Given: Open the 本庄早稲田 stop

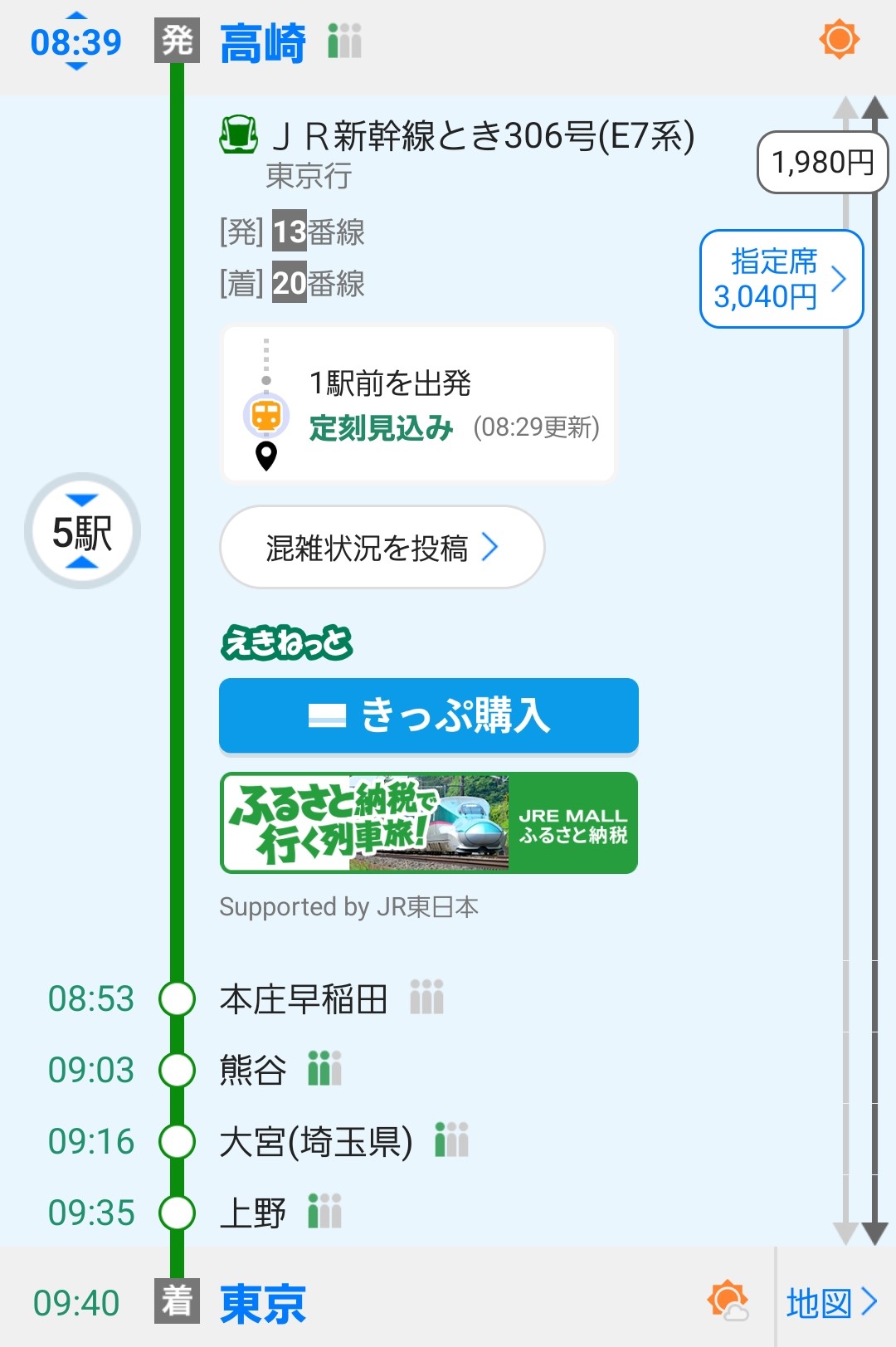Looking at the screenshot, I should coord(303,998).
